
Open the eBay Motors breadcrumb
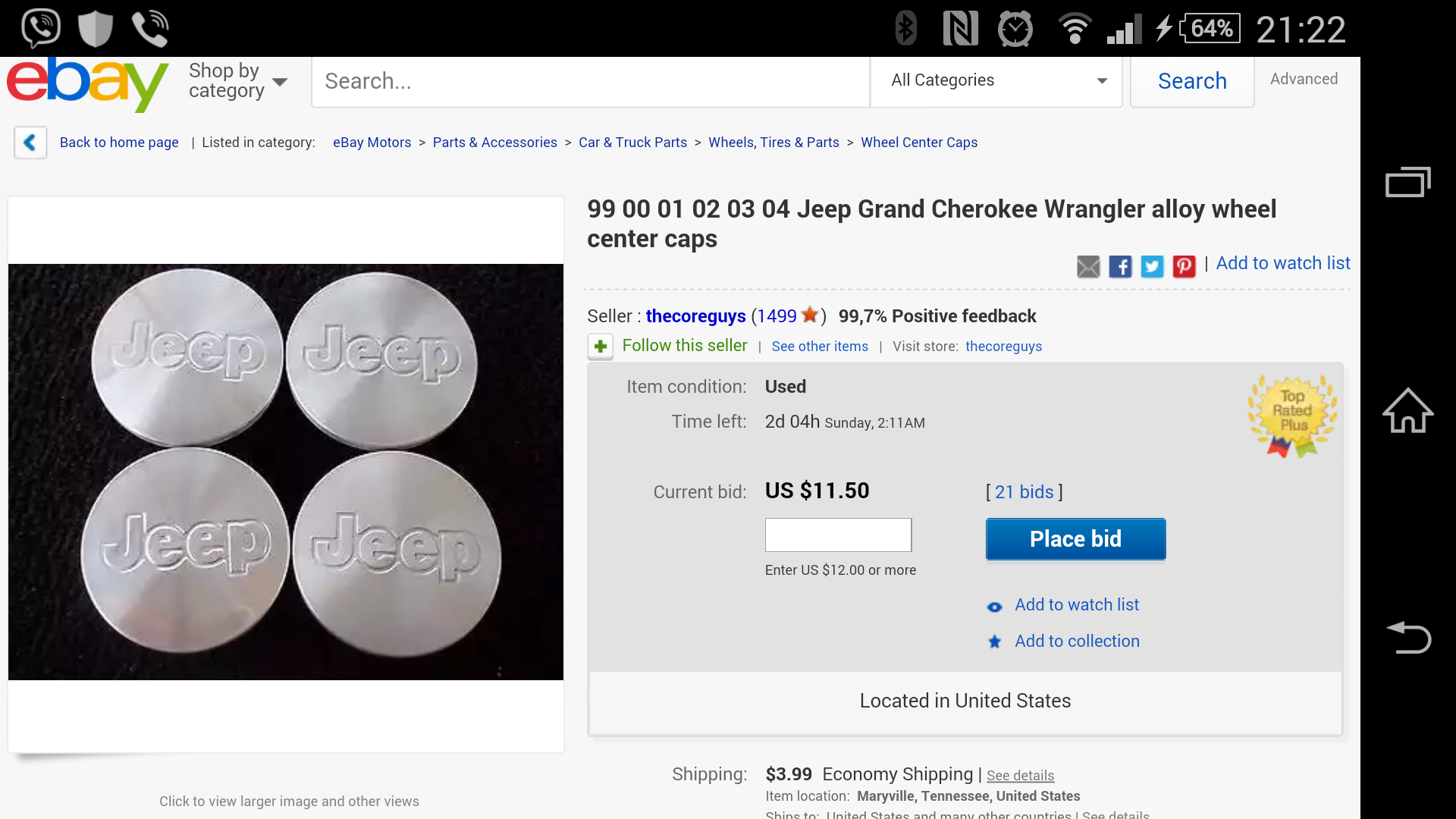coord(372,143)
